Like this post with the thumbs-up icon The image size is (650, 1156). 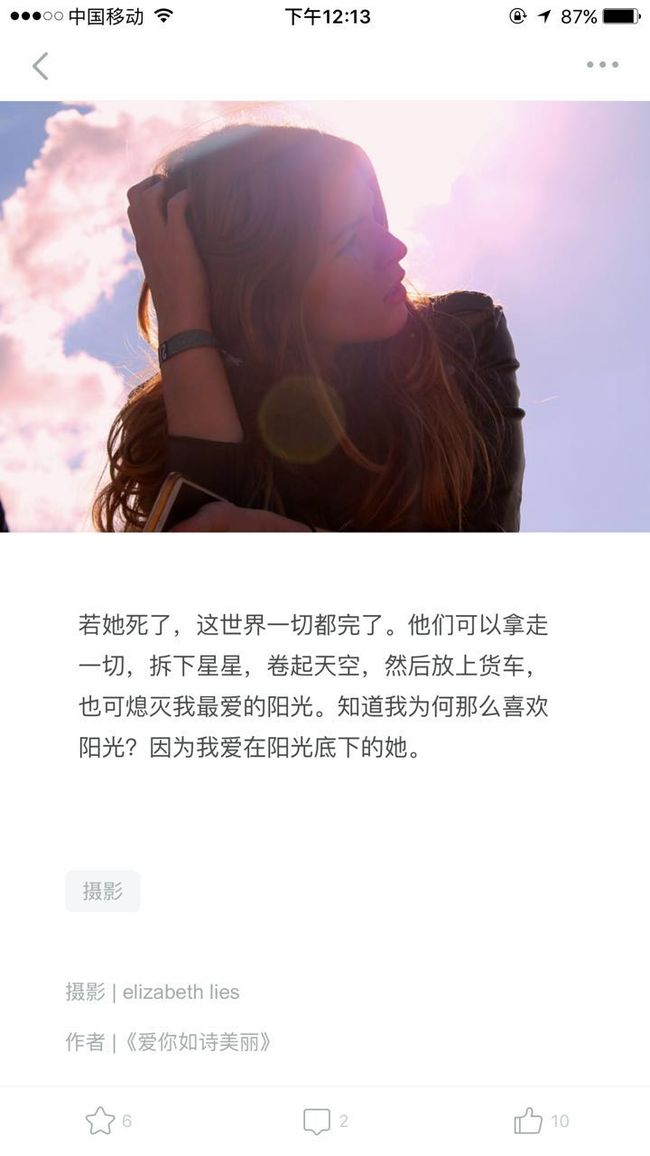(x=528, y=1121)
